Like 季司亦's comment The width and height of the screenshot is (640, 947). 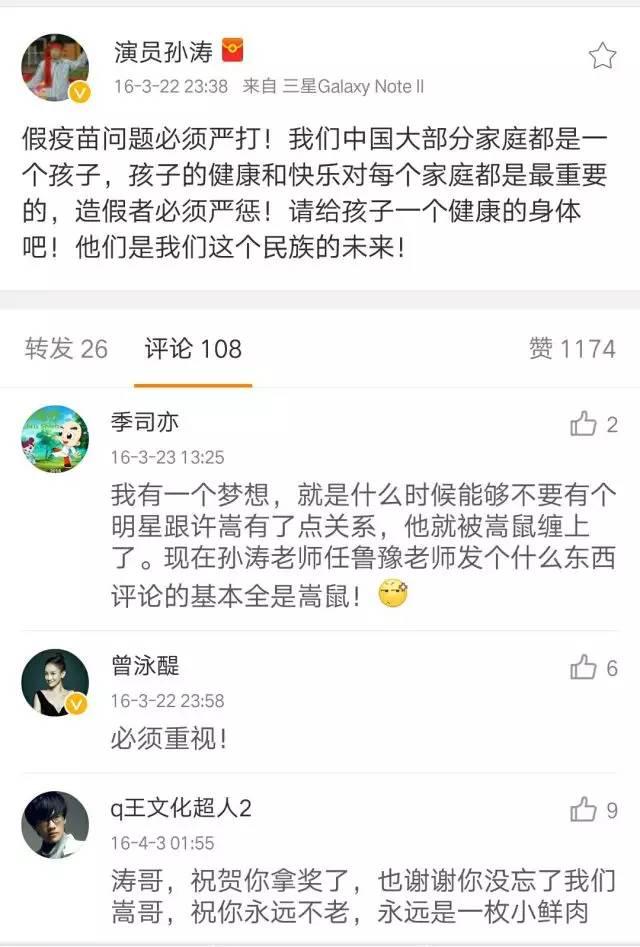[x=585, y=425]
